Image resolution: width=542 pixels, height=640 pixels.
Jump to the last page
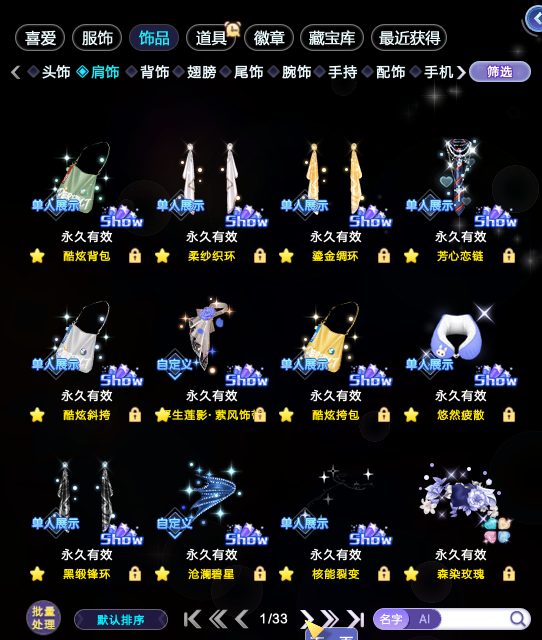(355, 619)
